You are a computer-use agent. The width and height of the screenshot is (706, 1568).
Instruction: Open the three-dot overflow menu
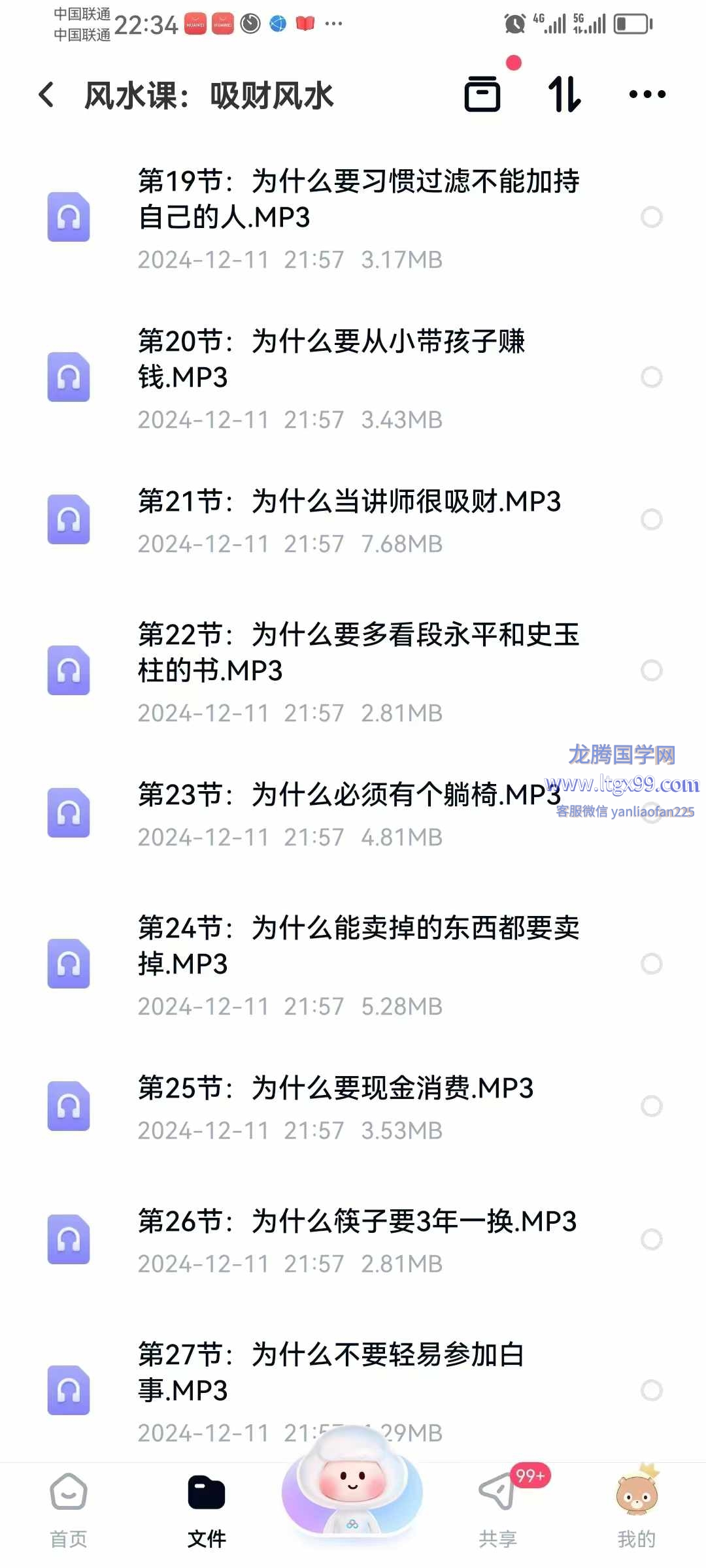[x=647, y=94]
